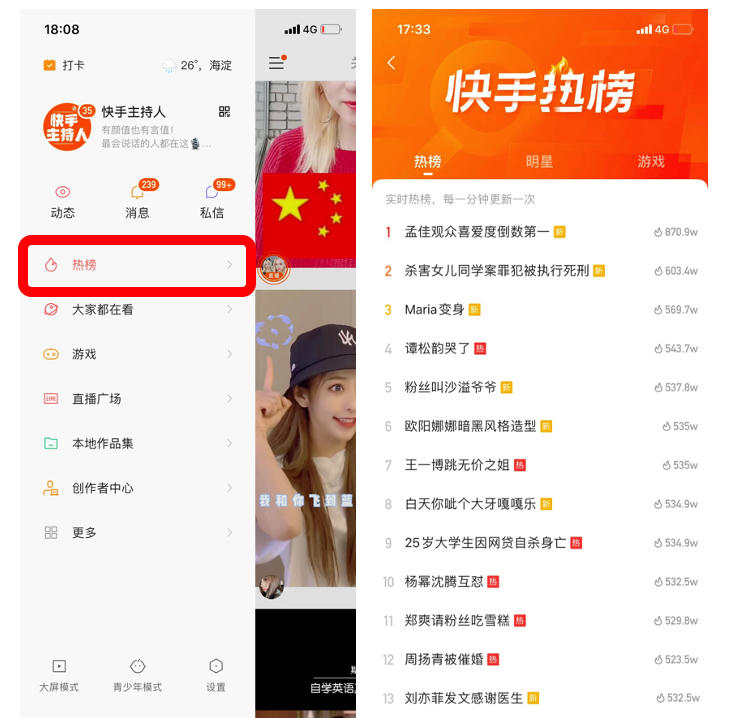The image size is (736, 718).
Task: Switch to 大屏模式
Action: coord(59,675)
